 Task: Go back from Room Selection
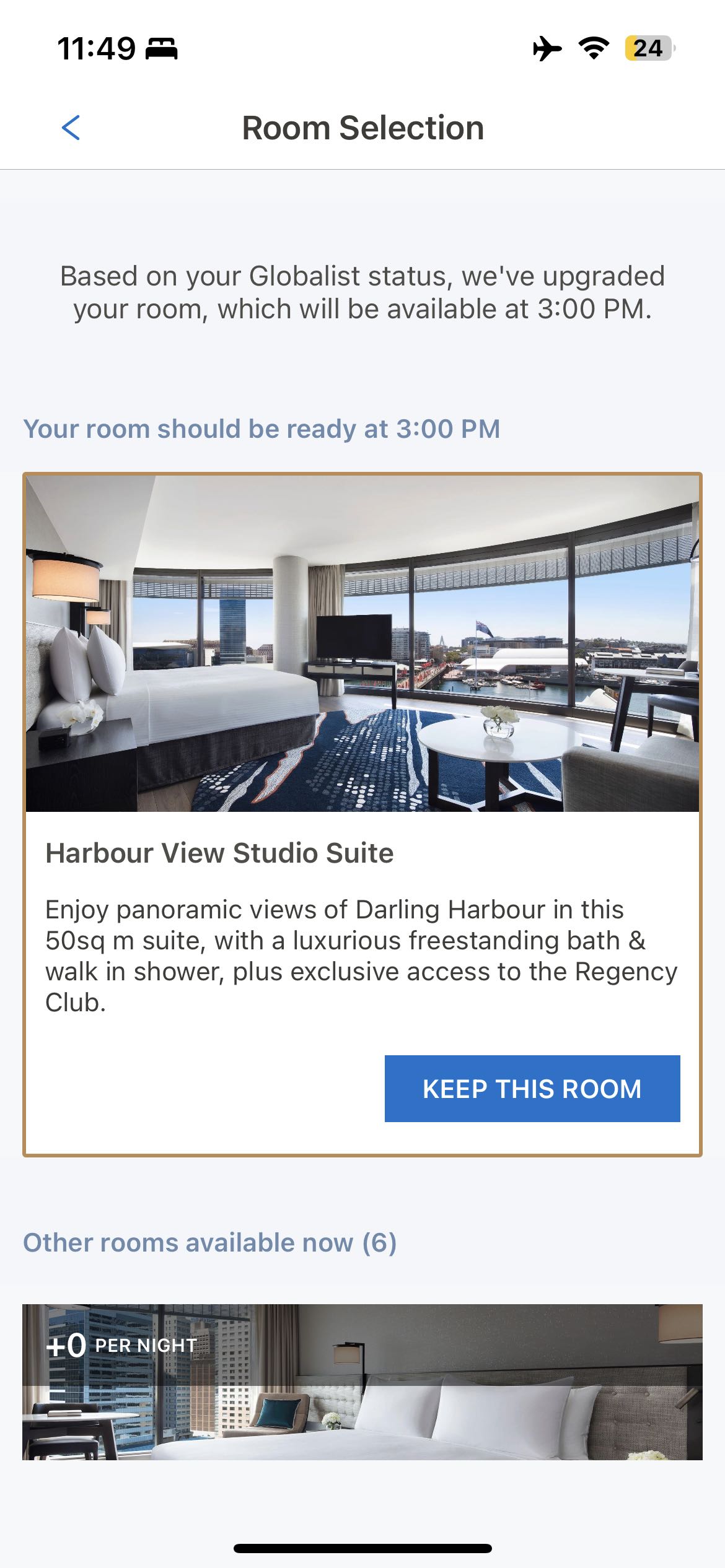[71, 128]
